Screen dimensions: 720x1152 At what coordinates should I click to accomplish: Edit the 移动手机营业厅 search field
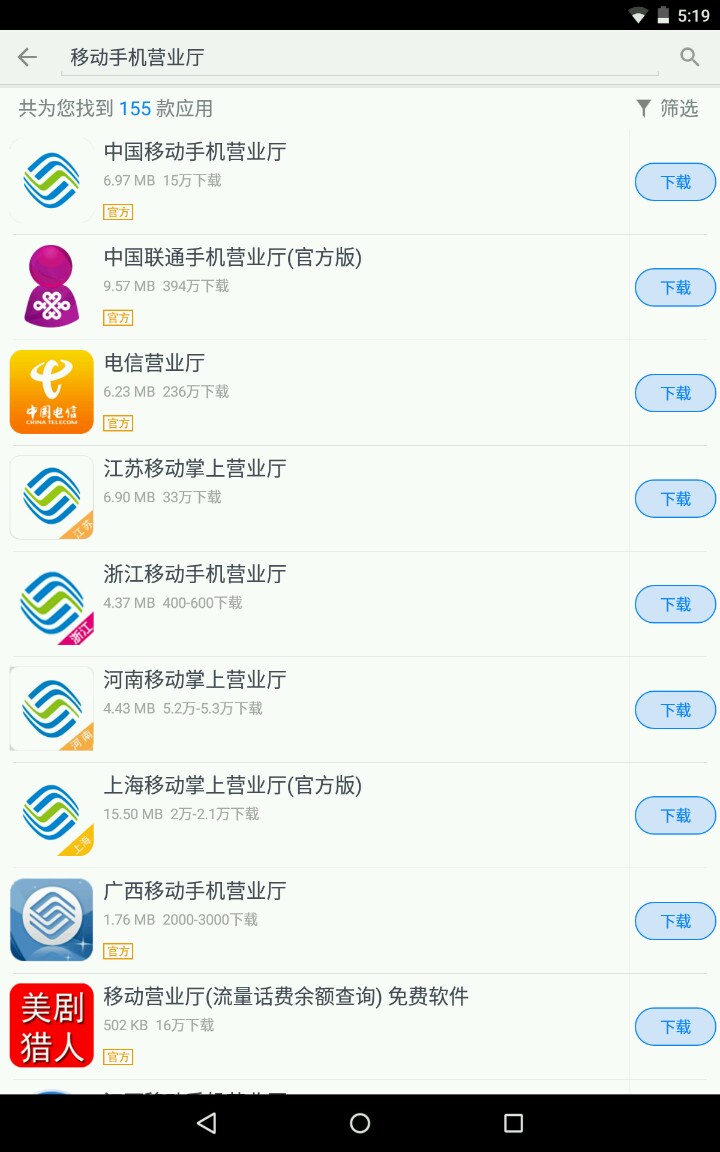coord(360,57)
